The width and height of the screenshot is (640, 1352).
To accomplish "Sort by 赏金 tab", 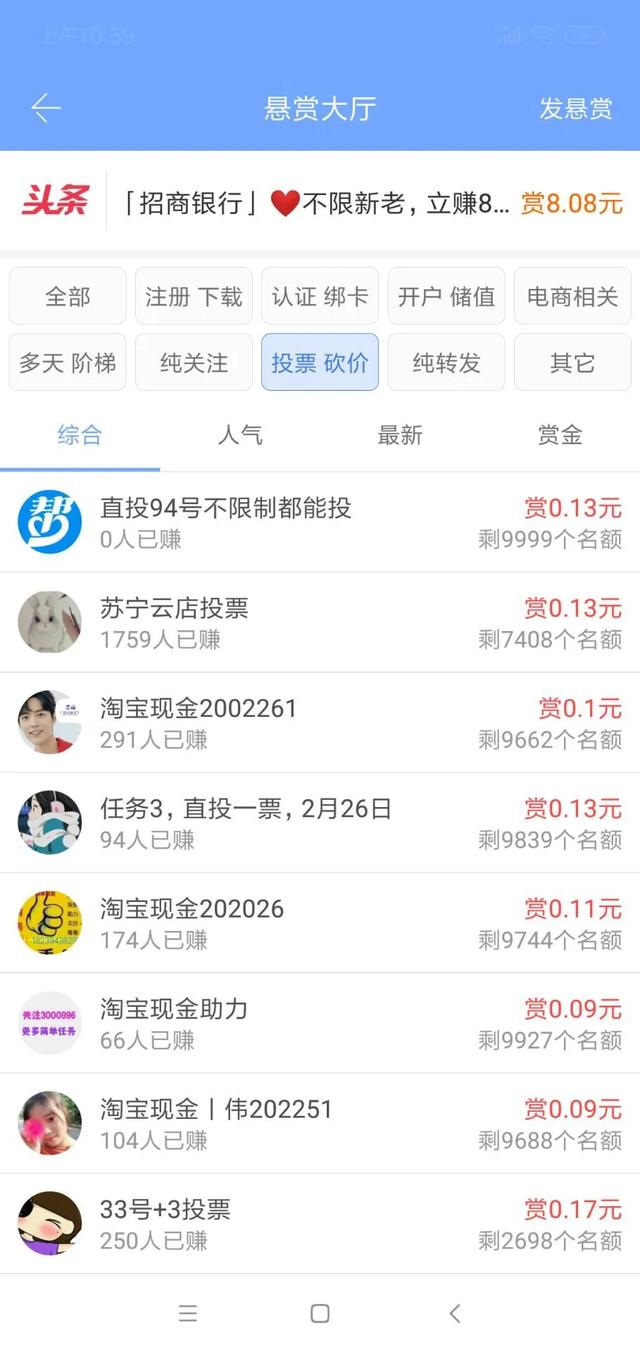I will tap(559, 435).
